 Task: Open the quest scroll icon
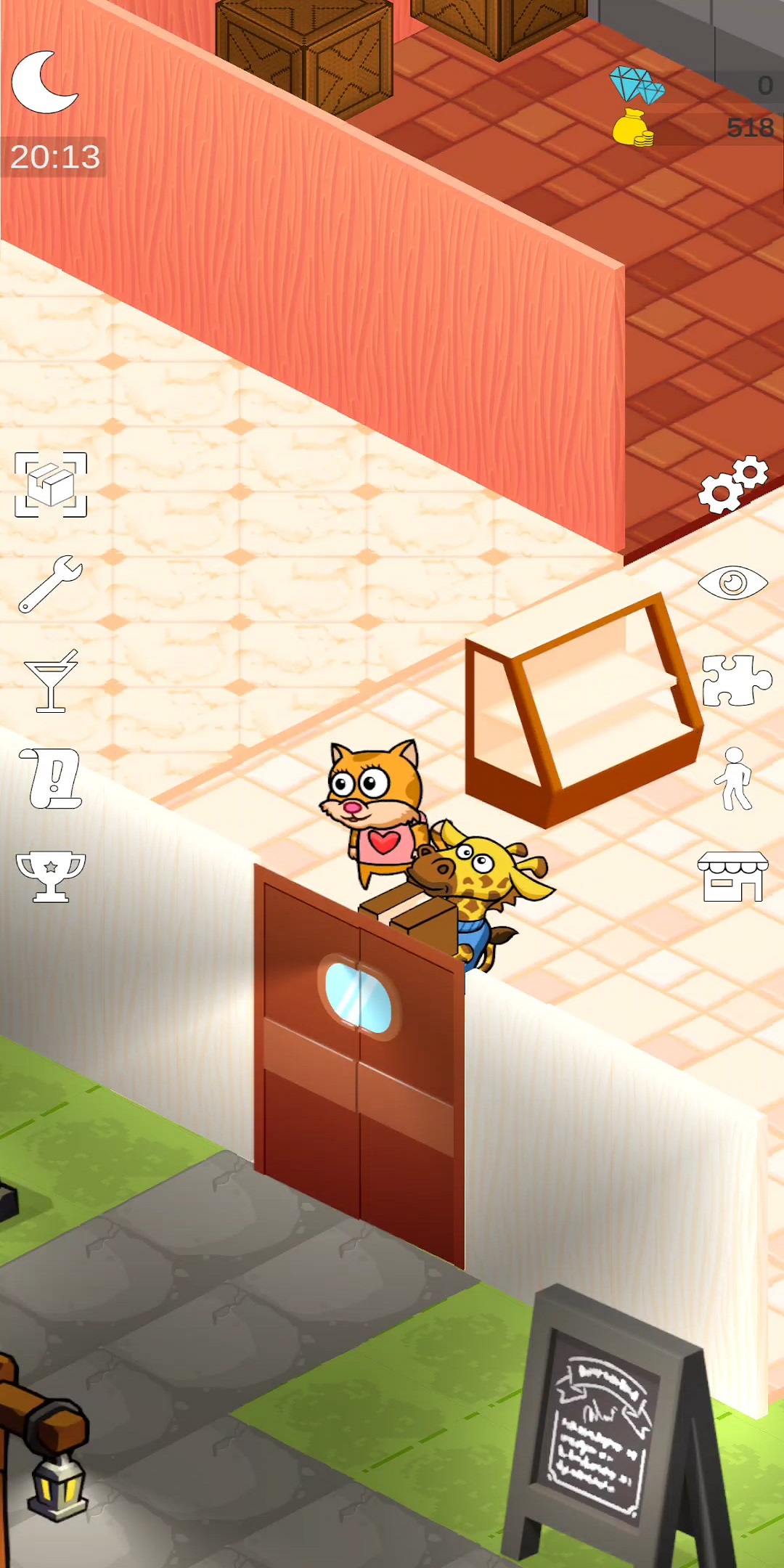(51, 779)
